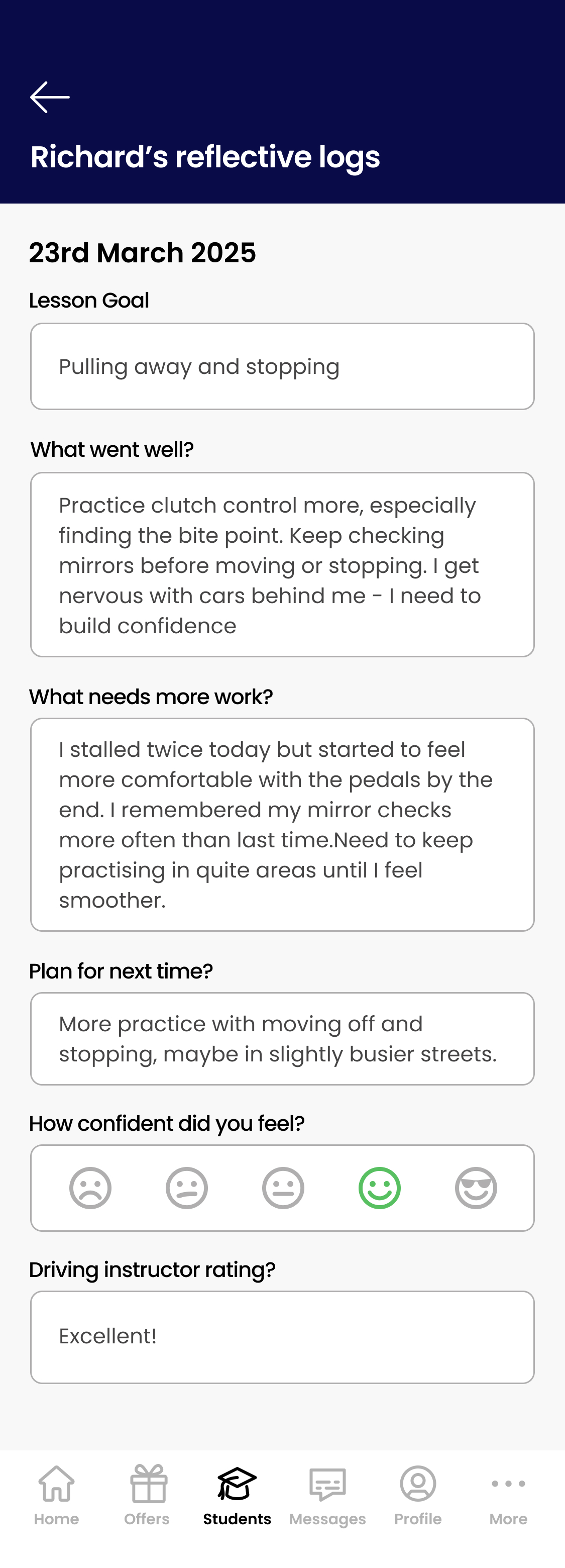Image resolution: width=565 pixels, height=1568 pixels.
Task: Open the More menu tab
Action: click(x=508, y=1495)
